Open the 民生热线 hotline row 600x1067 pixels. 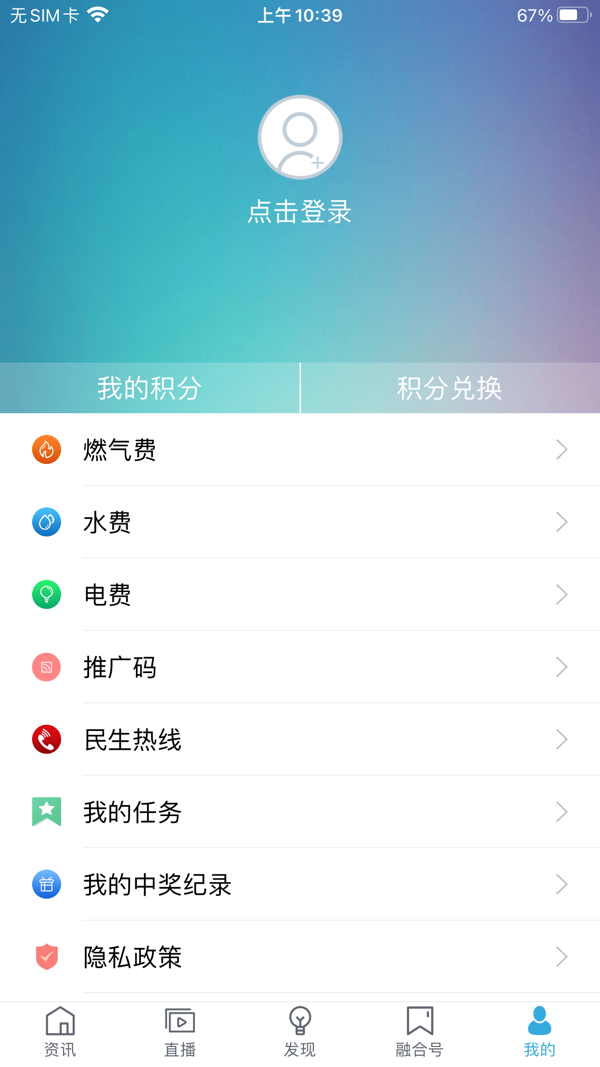coord(300,740)
